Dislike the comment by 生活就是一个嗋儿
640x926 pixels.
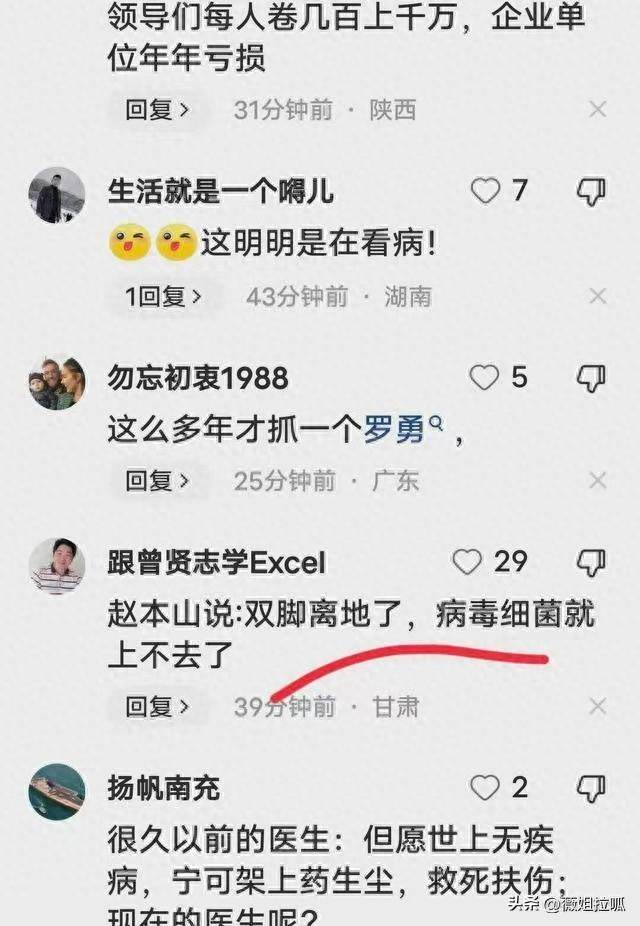click(x=592, y=191)
